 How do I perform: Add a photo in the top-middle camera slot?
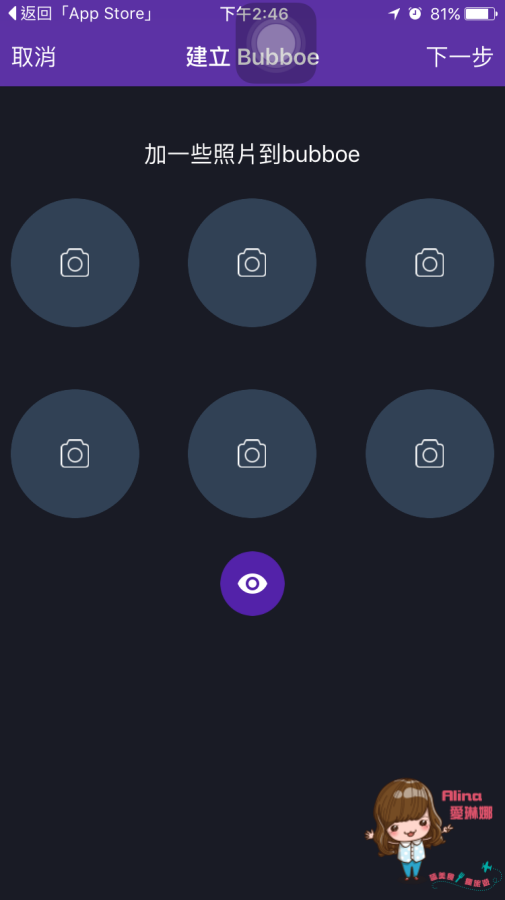(x=252, y=263)
